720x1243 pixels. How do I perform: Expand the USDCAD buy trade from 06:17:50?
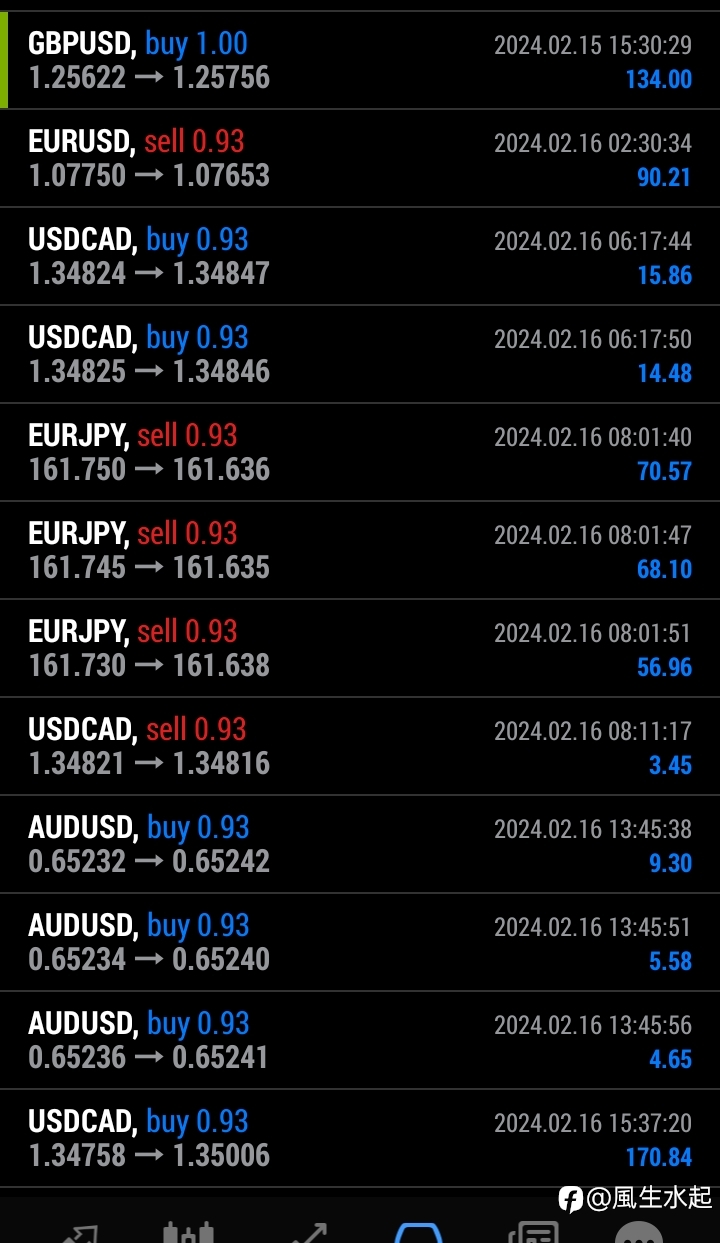[360, 354]
